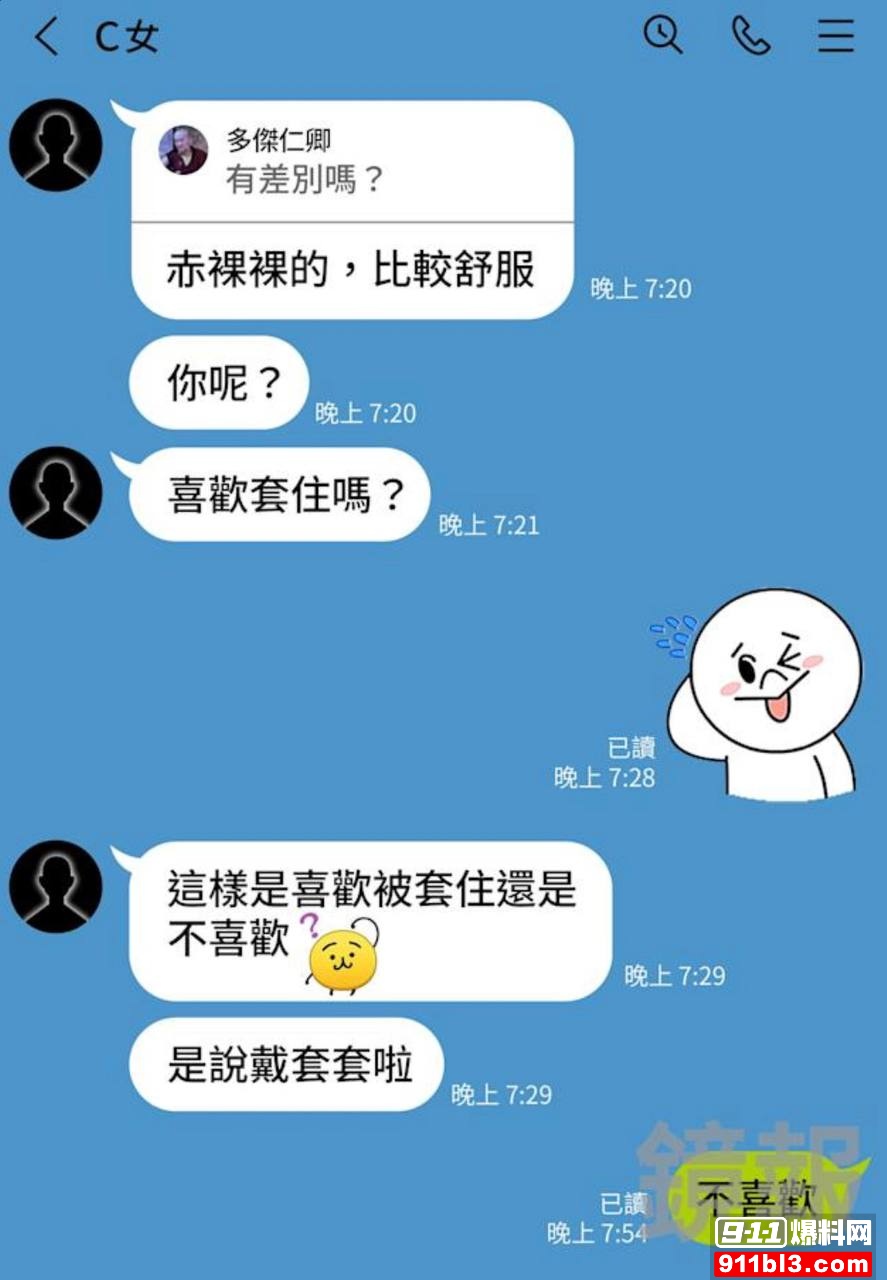
Task: Open the chat search magnifier
Action: [x=661, y=34]
